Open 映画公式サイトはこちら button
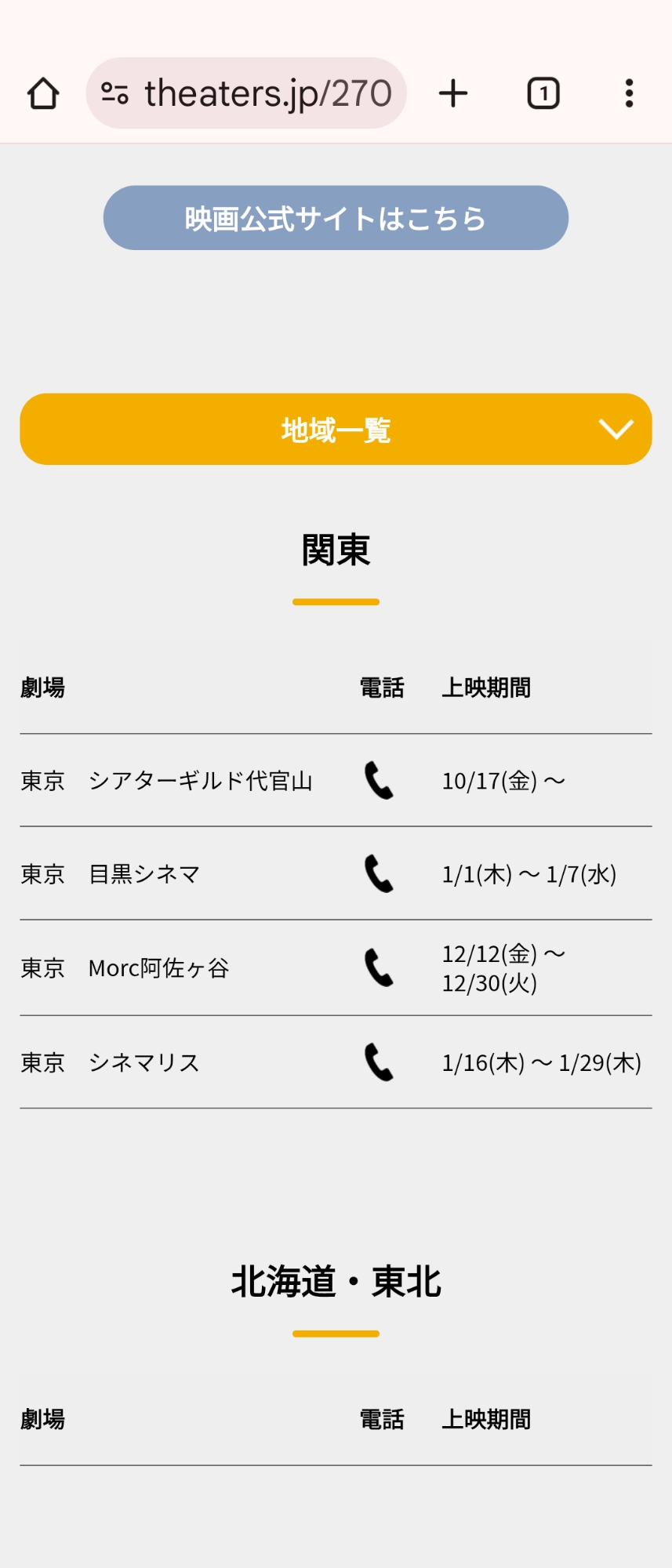This screenshot has width=672, height=1568. (x=336, y=218)
